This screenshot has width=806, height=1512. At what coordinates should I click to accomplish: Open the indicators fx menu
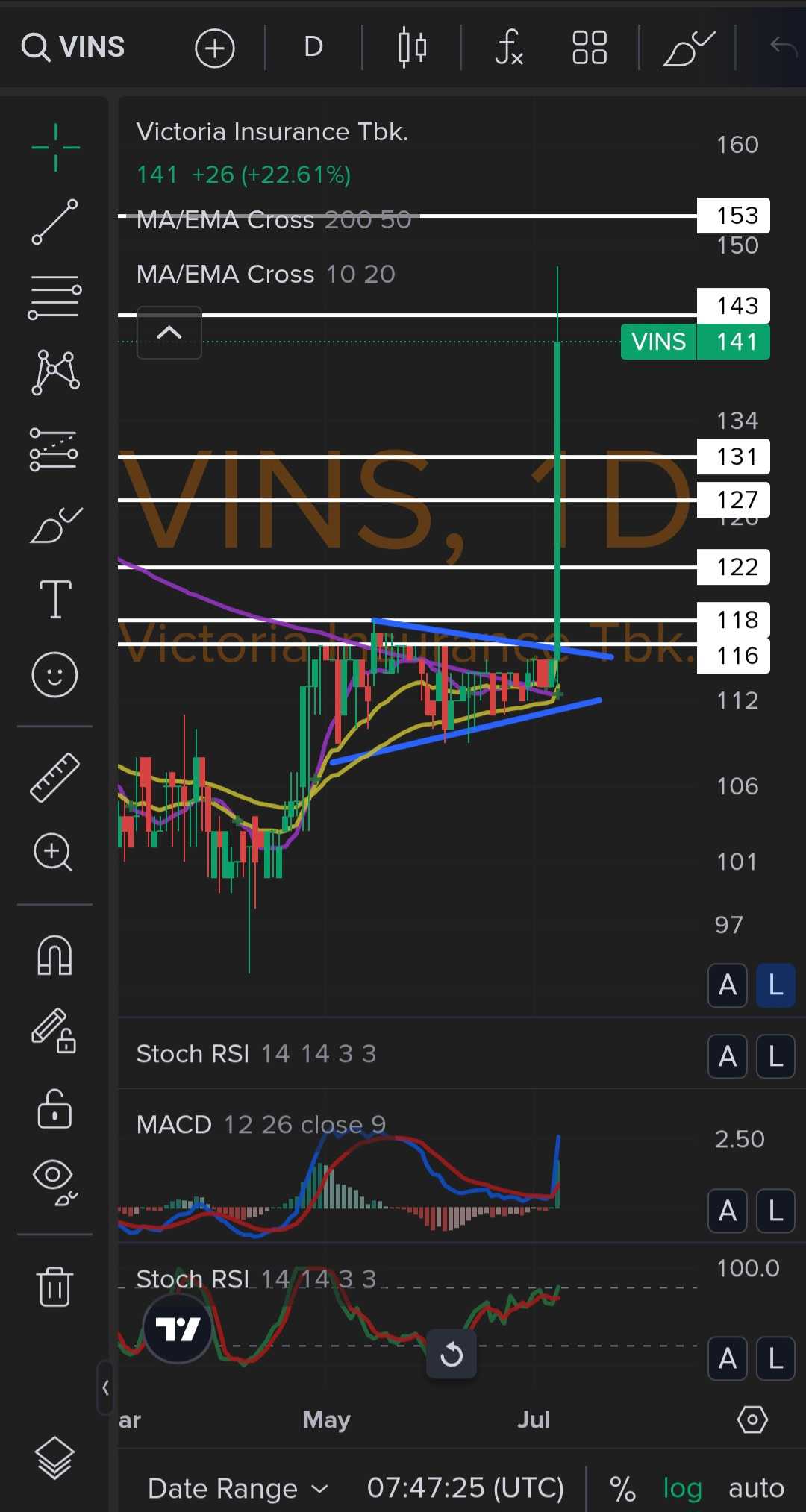509,48
